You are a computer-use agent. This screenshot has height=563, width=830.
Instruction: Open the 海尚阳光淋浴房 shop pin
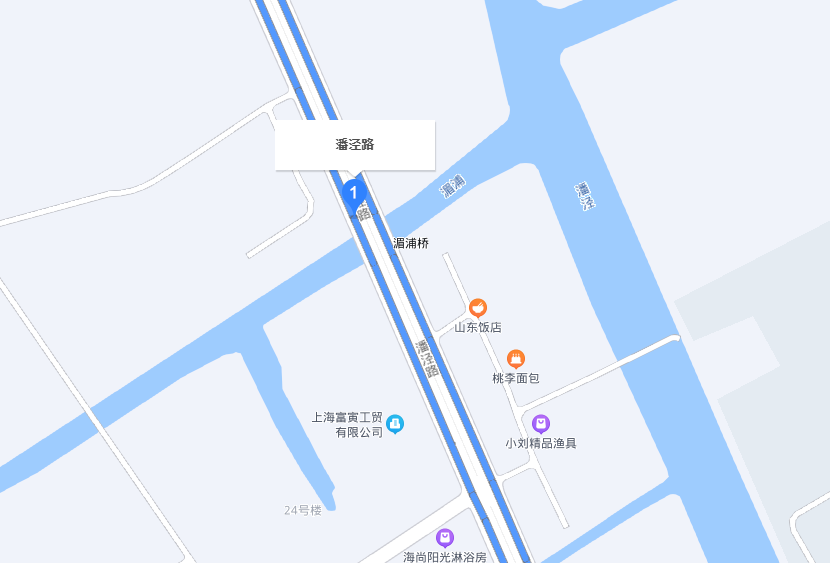(x=445, y=538)
